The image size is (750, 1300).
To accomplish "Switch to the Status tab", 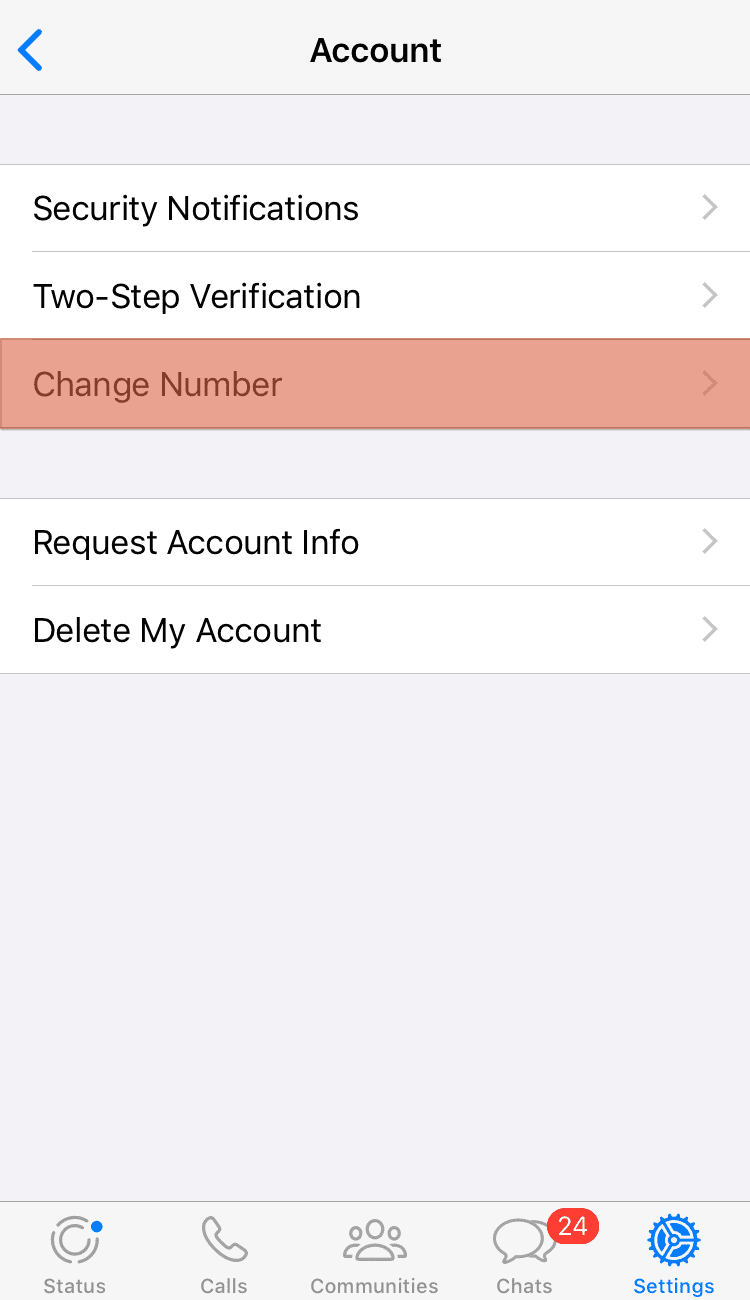I will pyautogui.click(x=75, y=1254).
